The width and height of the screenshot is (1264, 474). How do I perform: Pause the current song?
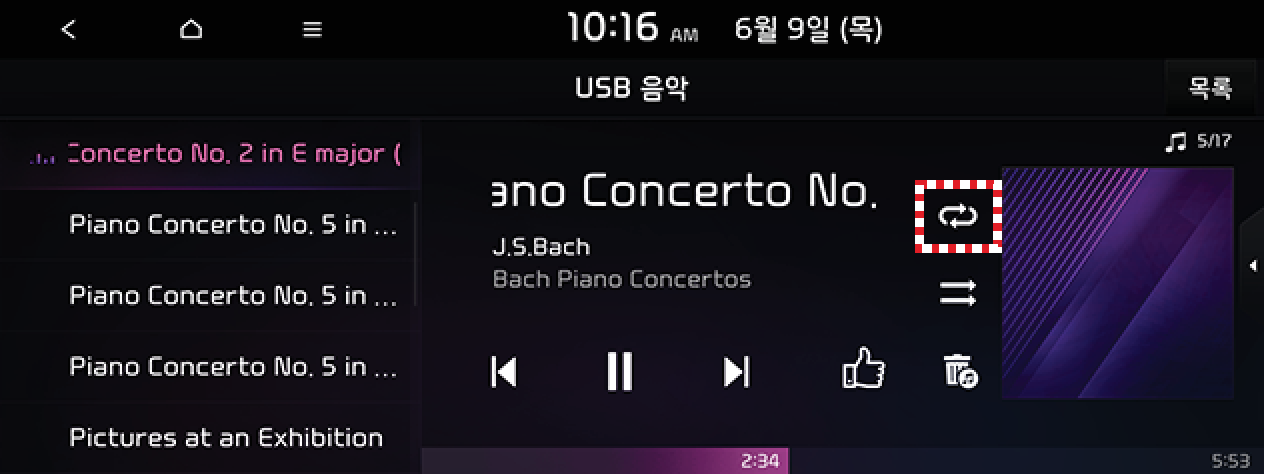(x=620, y=372)
